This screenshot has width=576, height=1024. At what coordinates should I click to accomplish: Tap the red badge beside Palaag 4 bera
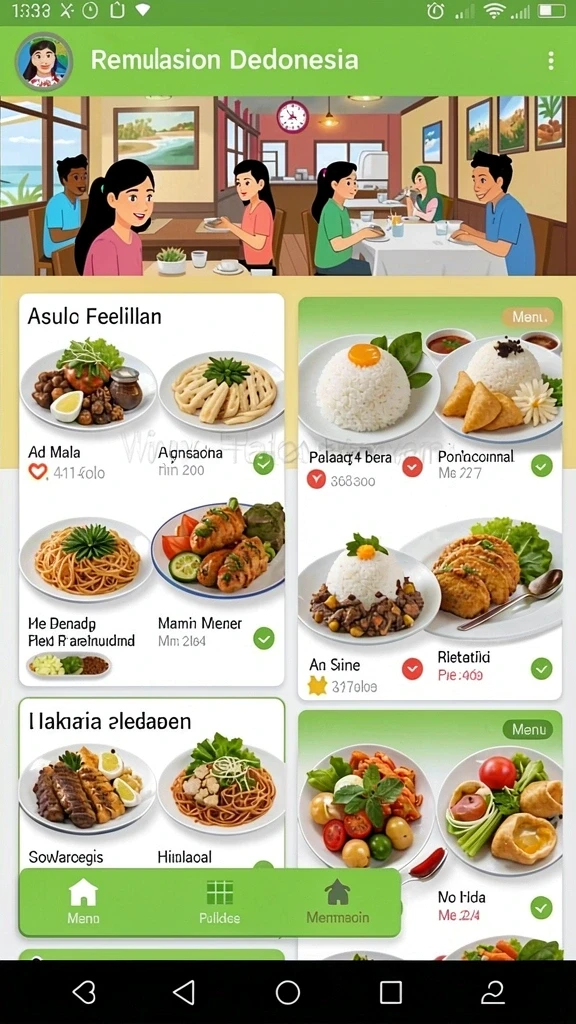[412, 466]
